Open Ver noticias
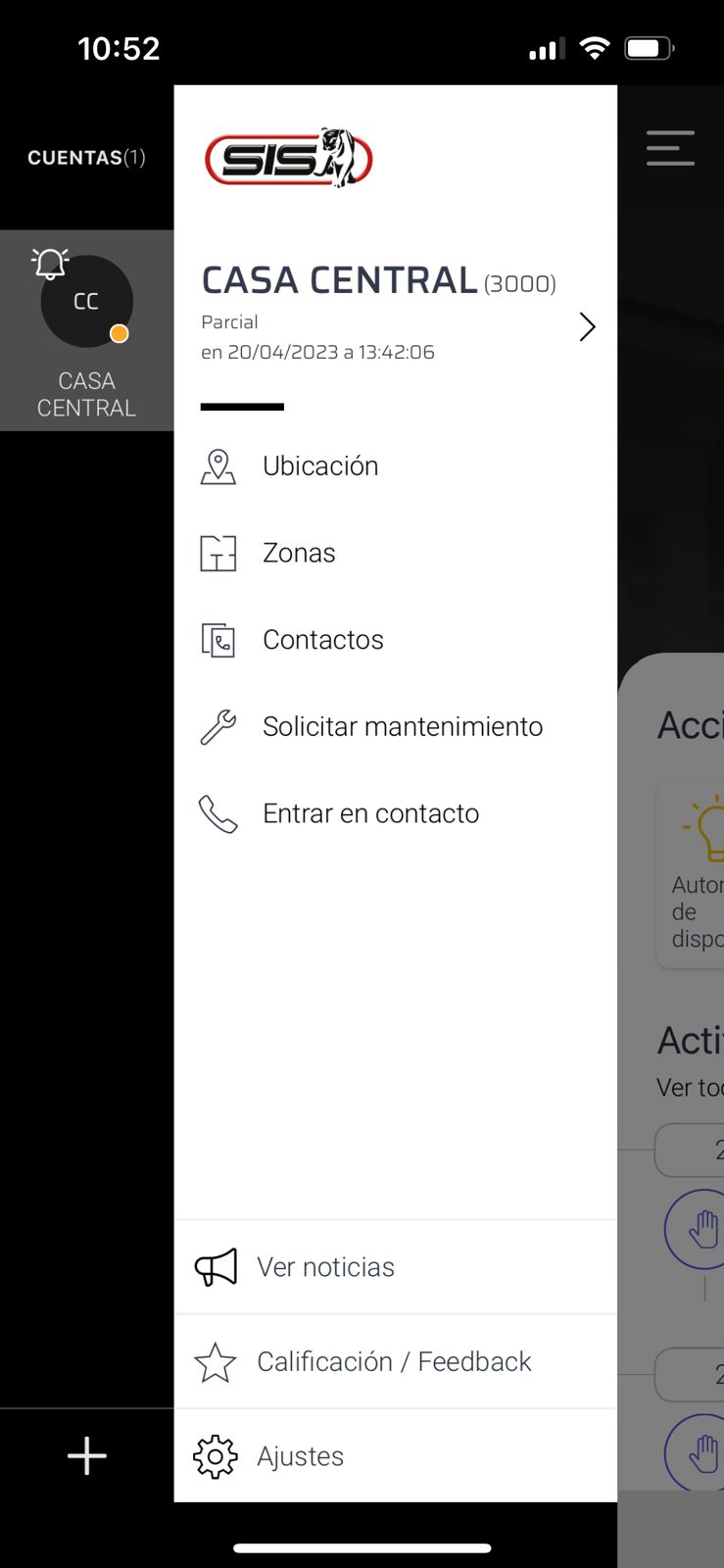The height and width of the screenshot is (1568, 724). tap(325, 1267)
